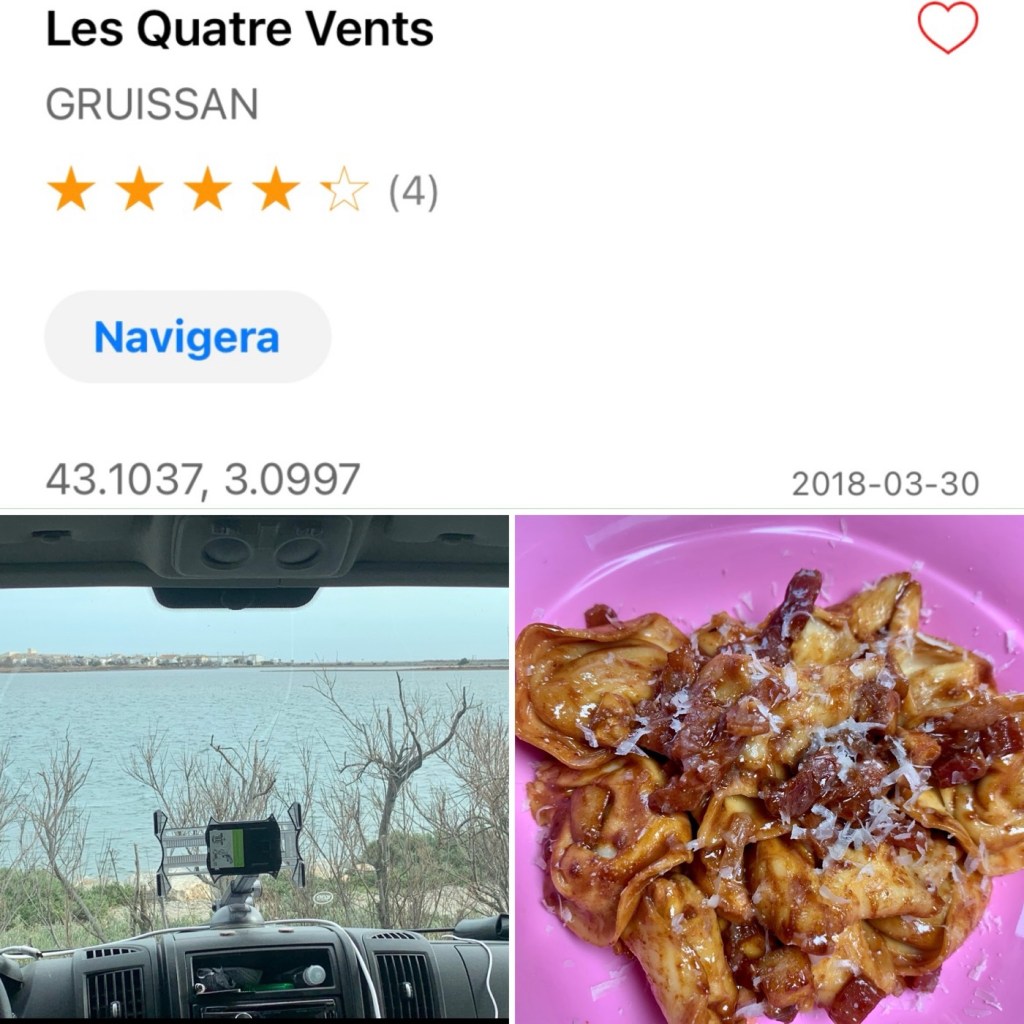
Task: Tap the Navigera button
Action: [x=187, y=337]
